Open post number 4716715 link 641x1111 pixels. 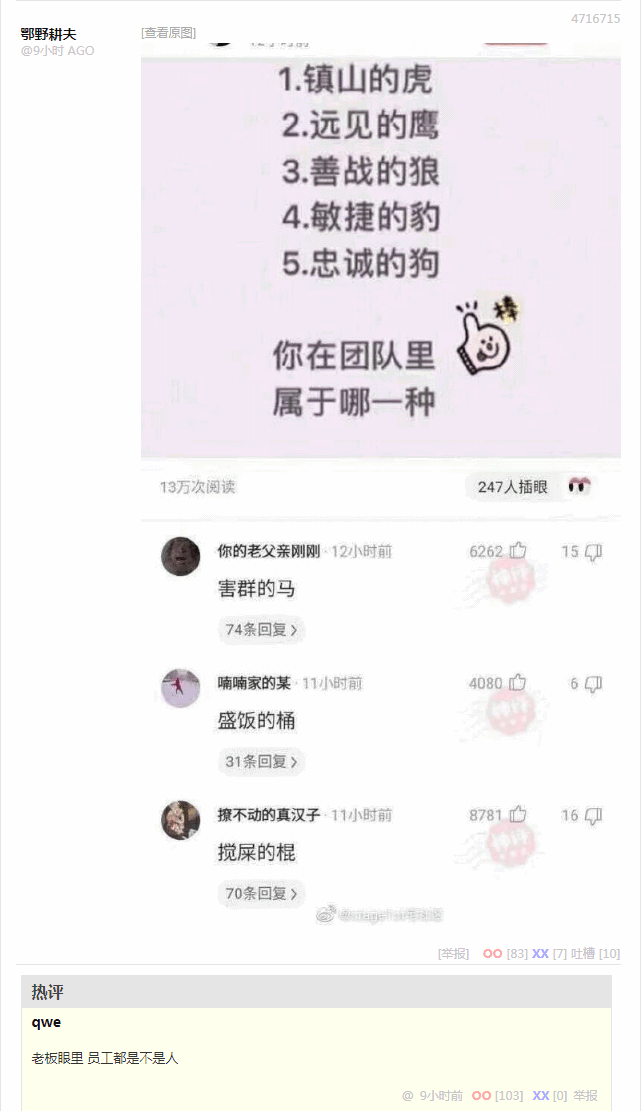tap(595, 19)
